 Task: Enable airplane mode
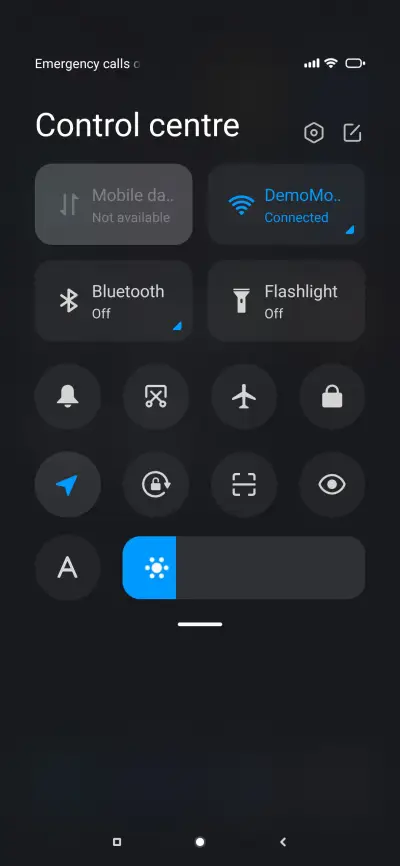coord(244,397)
